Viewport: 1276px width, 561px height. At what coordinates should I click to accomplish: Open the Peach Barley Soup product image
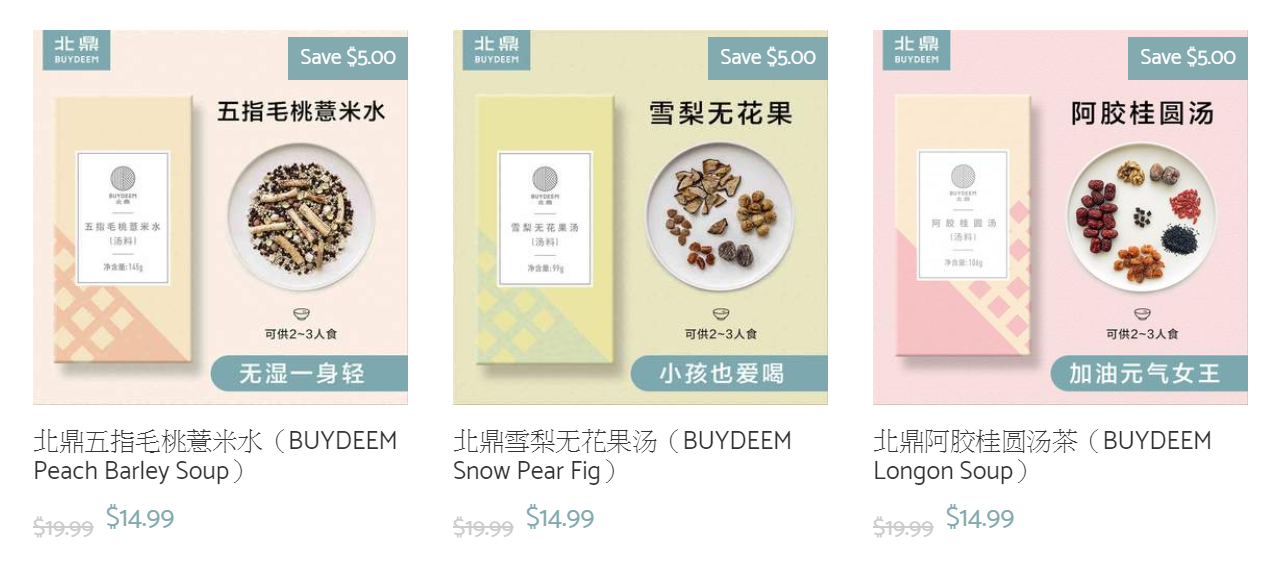click(220, 217)
